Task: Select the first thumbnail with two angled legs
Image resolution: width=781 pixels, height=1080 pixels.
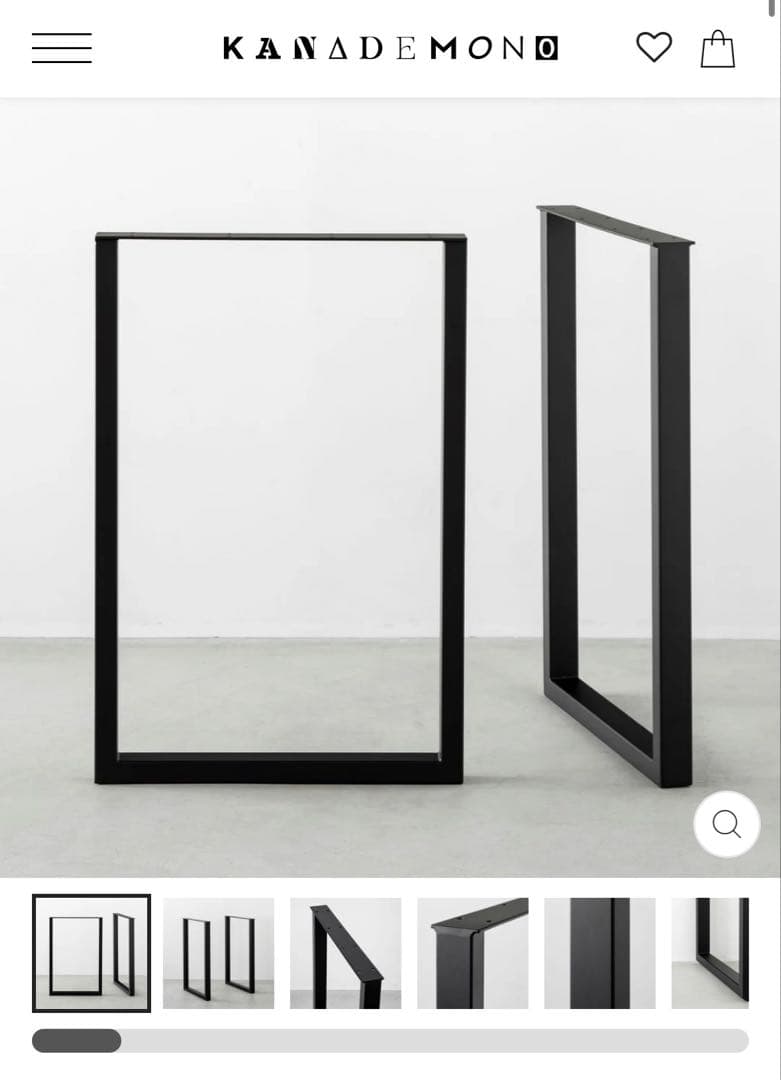Action: [x=91, y=953]
